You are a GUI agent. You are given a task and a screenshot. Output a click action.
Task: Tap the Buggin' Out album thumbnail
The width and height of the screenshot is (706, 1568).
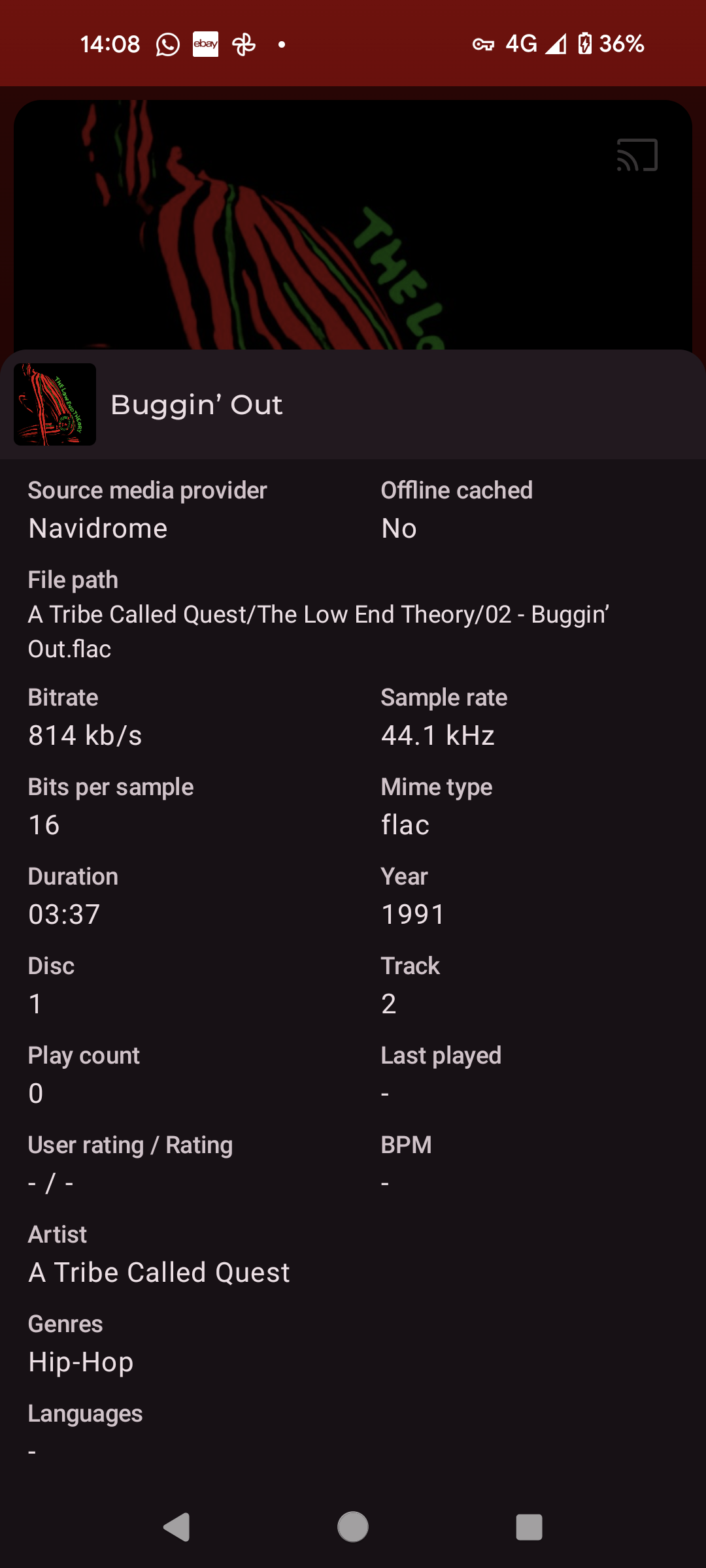point(55,404)
